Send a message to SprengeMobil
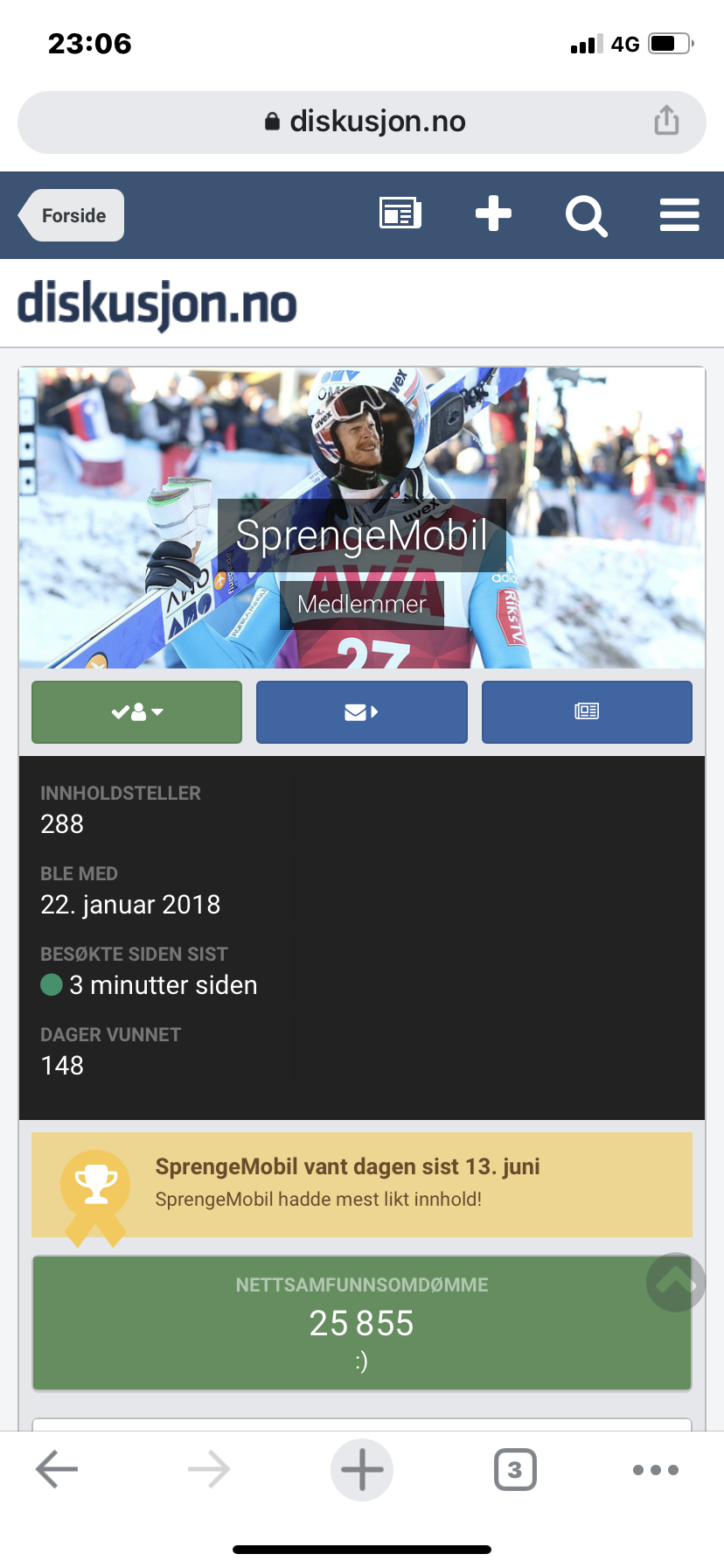Image resolution: width=724 pixels, height=1568 pixels. click(361, 712)
